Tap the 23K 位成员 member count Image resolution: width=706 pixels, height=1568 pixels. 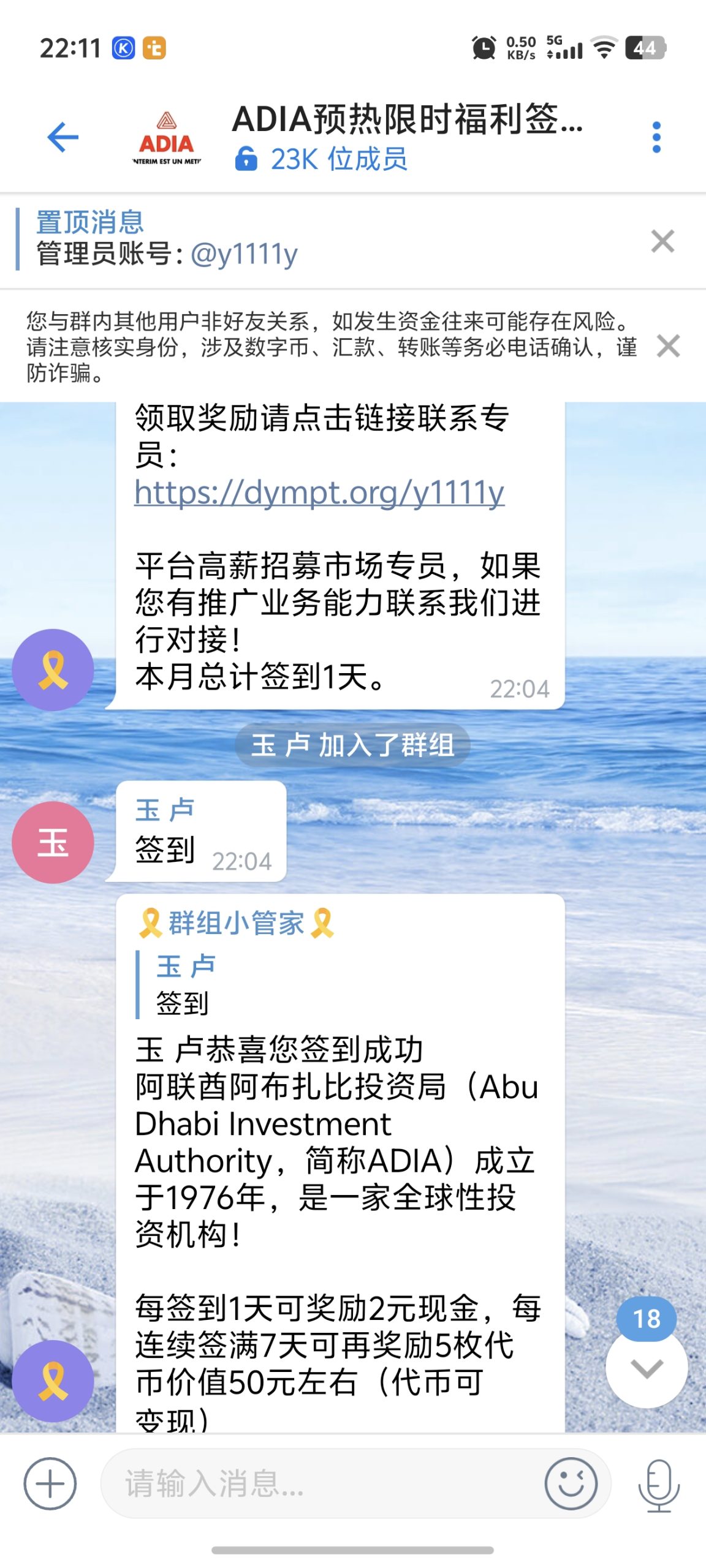[339, 160]
